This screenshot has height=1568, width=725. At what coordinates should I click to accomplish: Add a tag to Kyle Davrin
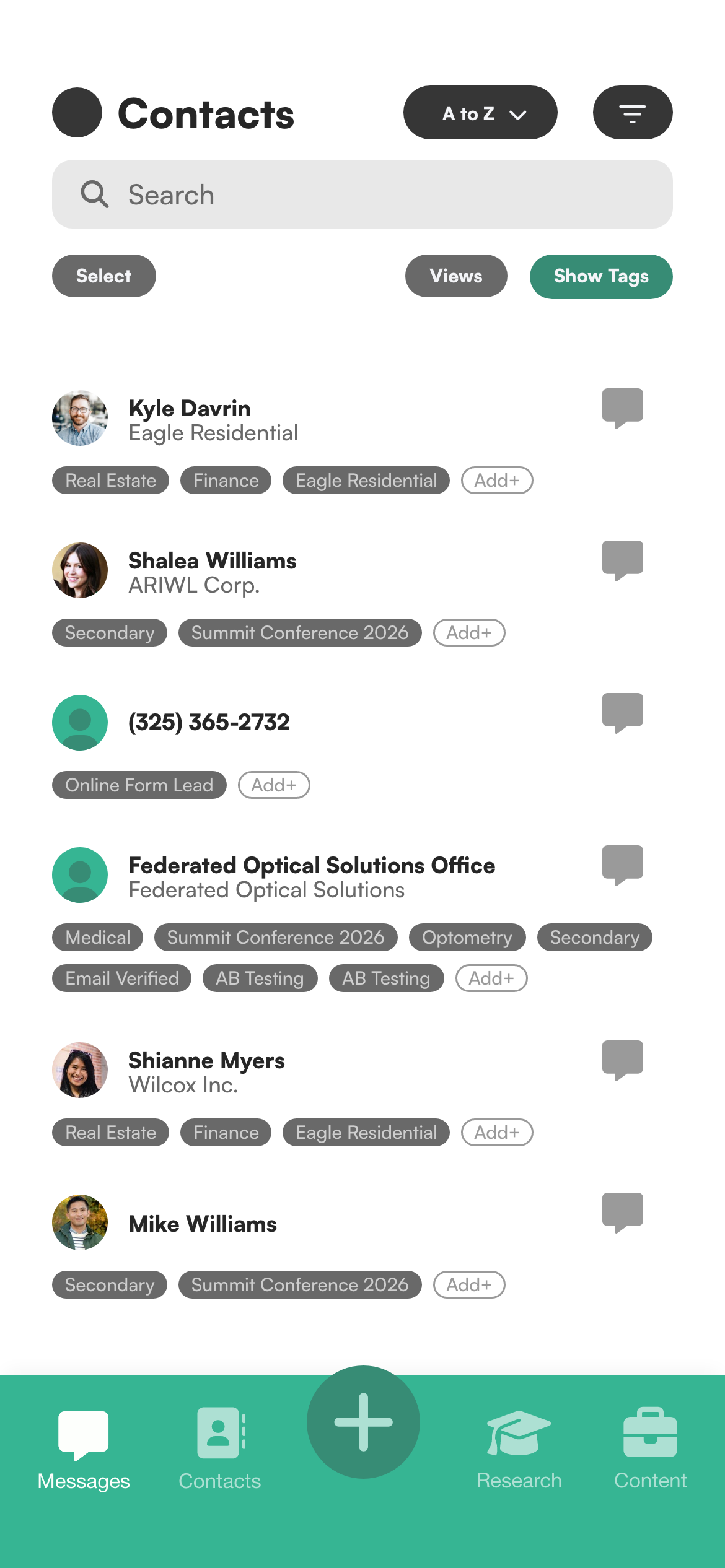click(x=496, y=481)
